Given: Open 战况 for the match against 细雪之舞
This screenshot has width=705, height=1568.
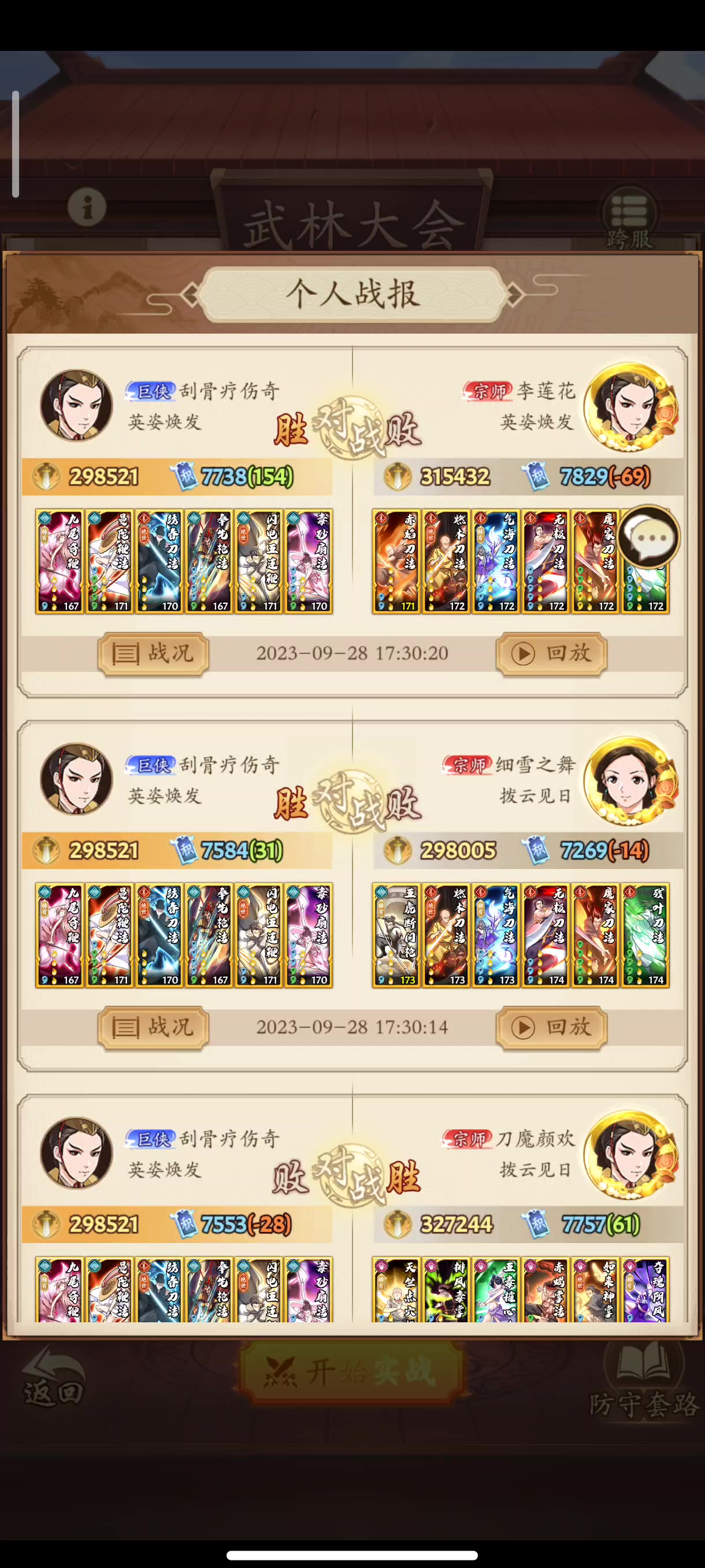Looking at the screenshot, I should tap(153, 1027).
